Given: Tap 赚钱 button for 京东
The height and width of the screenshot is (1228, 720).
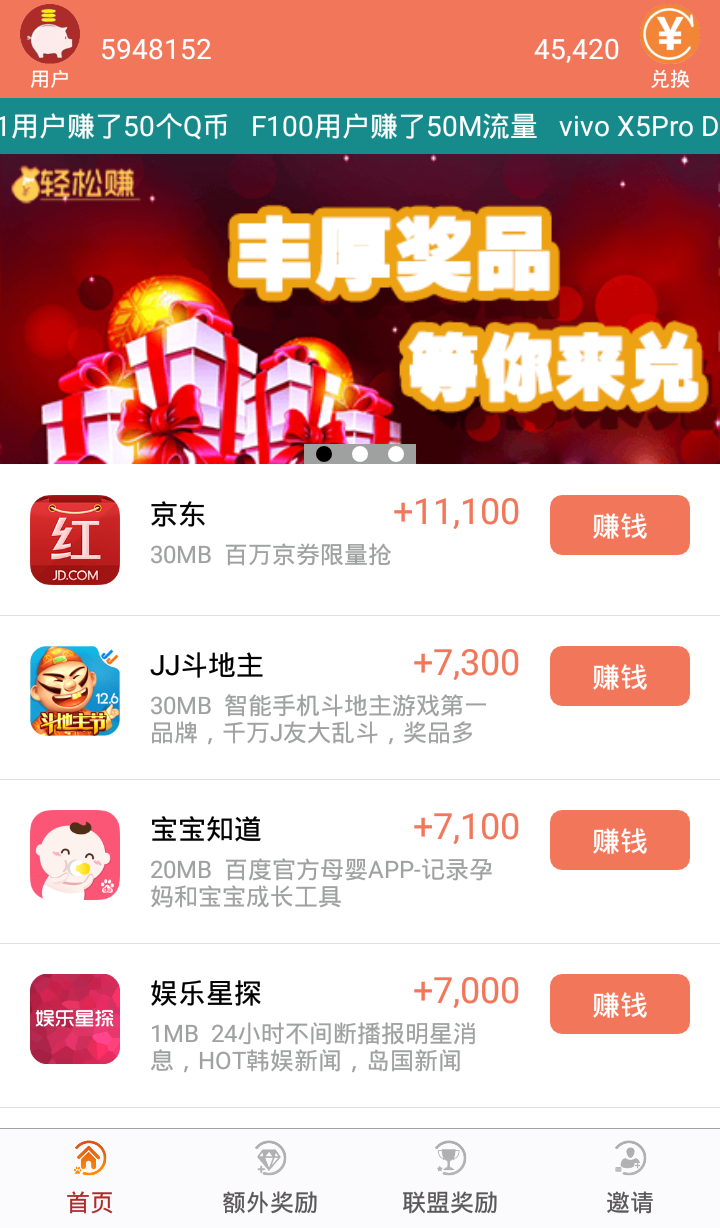Looking at the screenshot, I should 619,524.
